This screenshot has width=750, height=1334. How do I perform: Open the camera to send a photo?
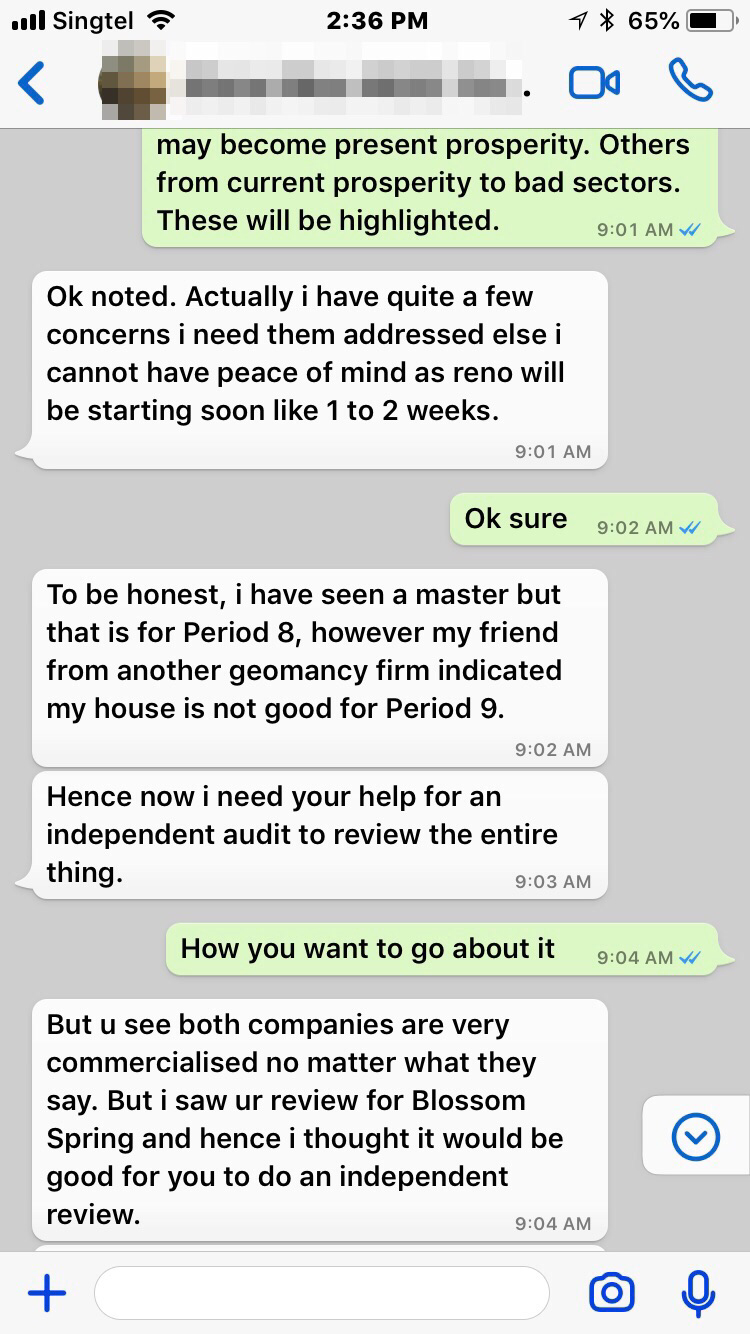pos(611,1294)
